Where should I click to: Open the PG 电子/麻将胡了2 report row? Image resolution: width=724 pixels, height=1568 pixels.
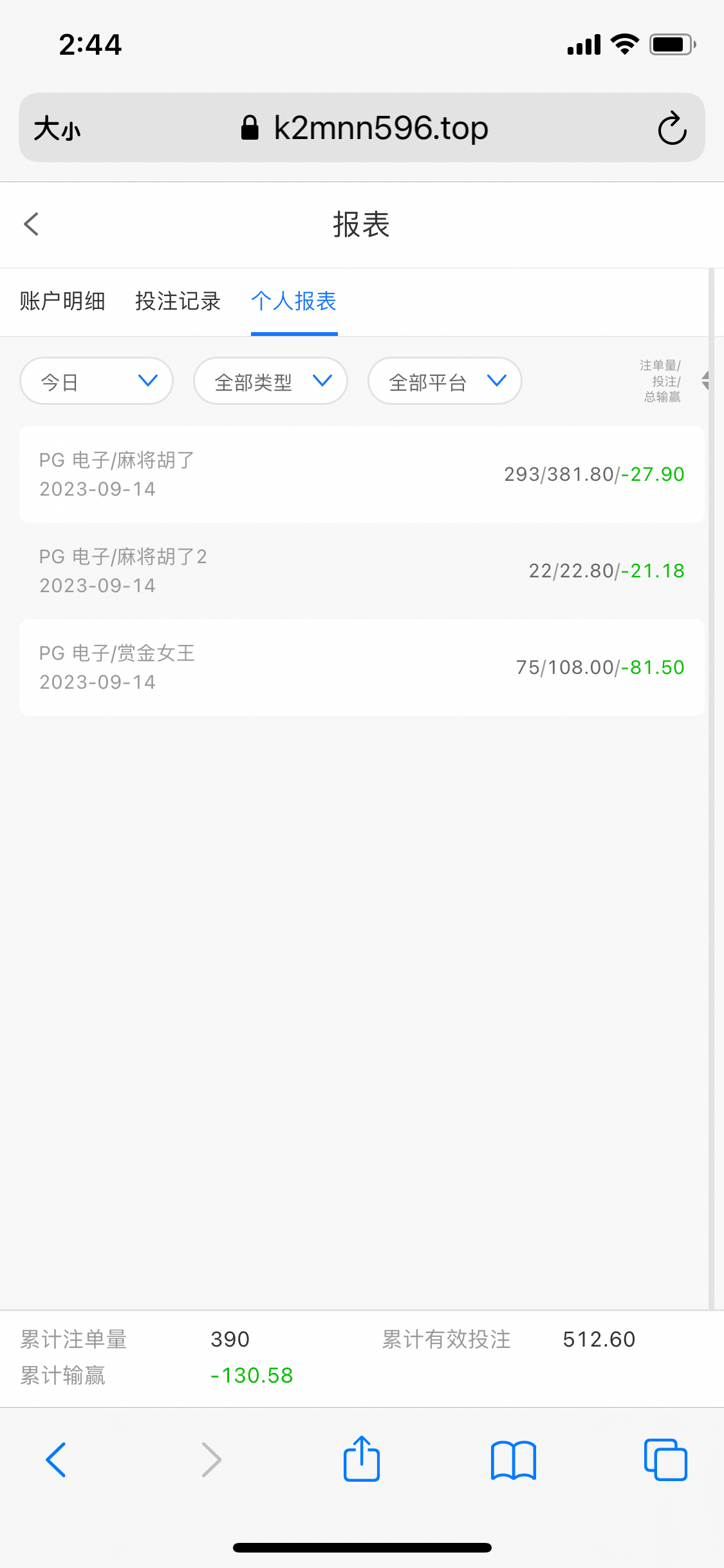[x=362, y=571]
